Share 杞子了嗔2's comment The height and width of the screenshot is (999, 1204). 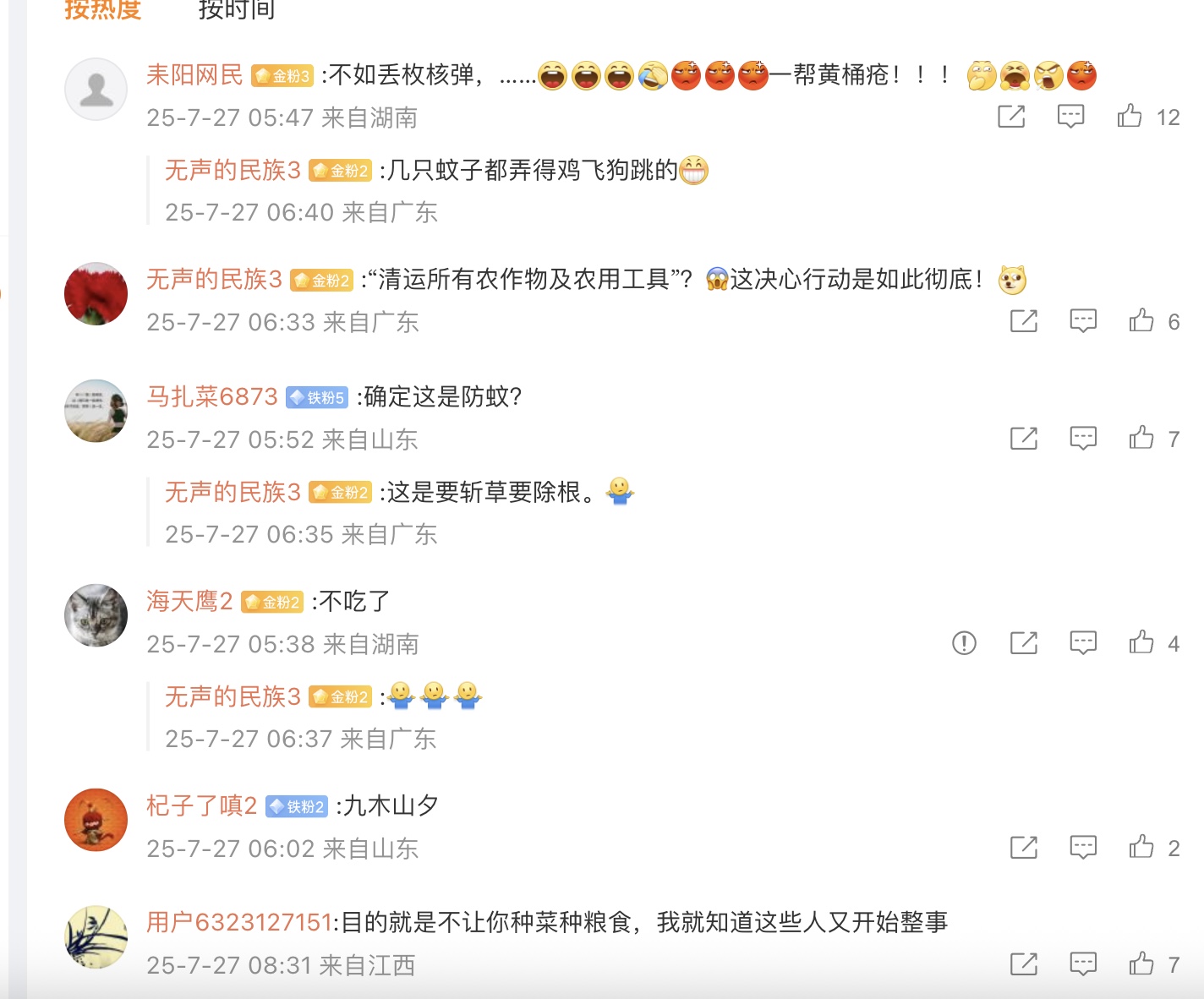coord(1023,847)
